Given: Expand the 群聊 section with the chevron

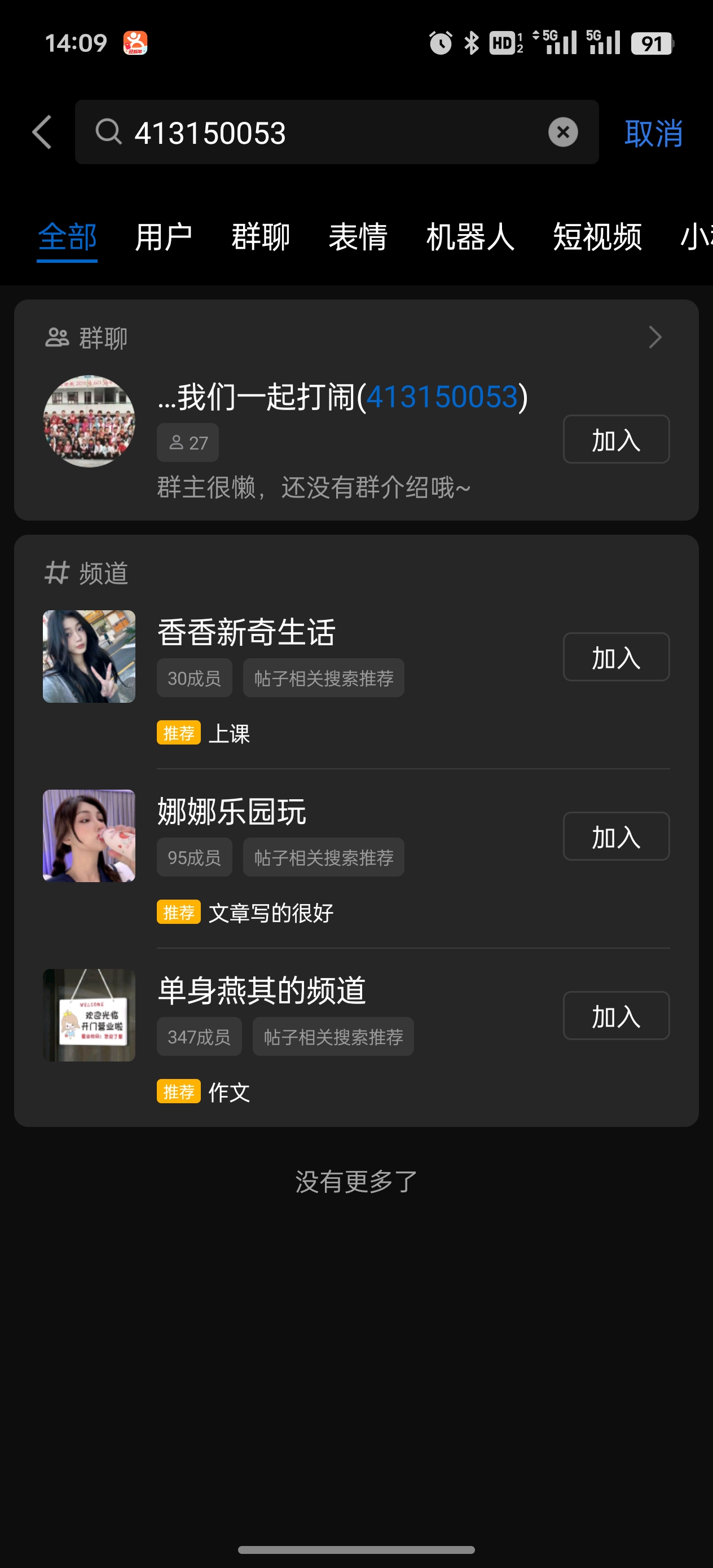Looking at the screenshot, I should (x=654, y=337).
